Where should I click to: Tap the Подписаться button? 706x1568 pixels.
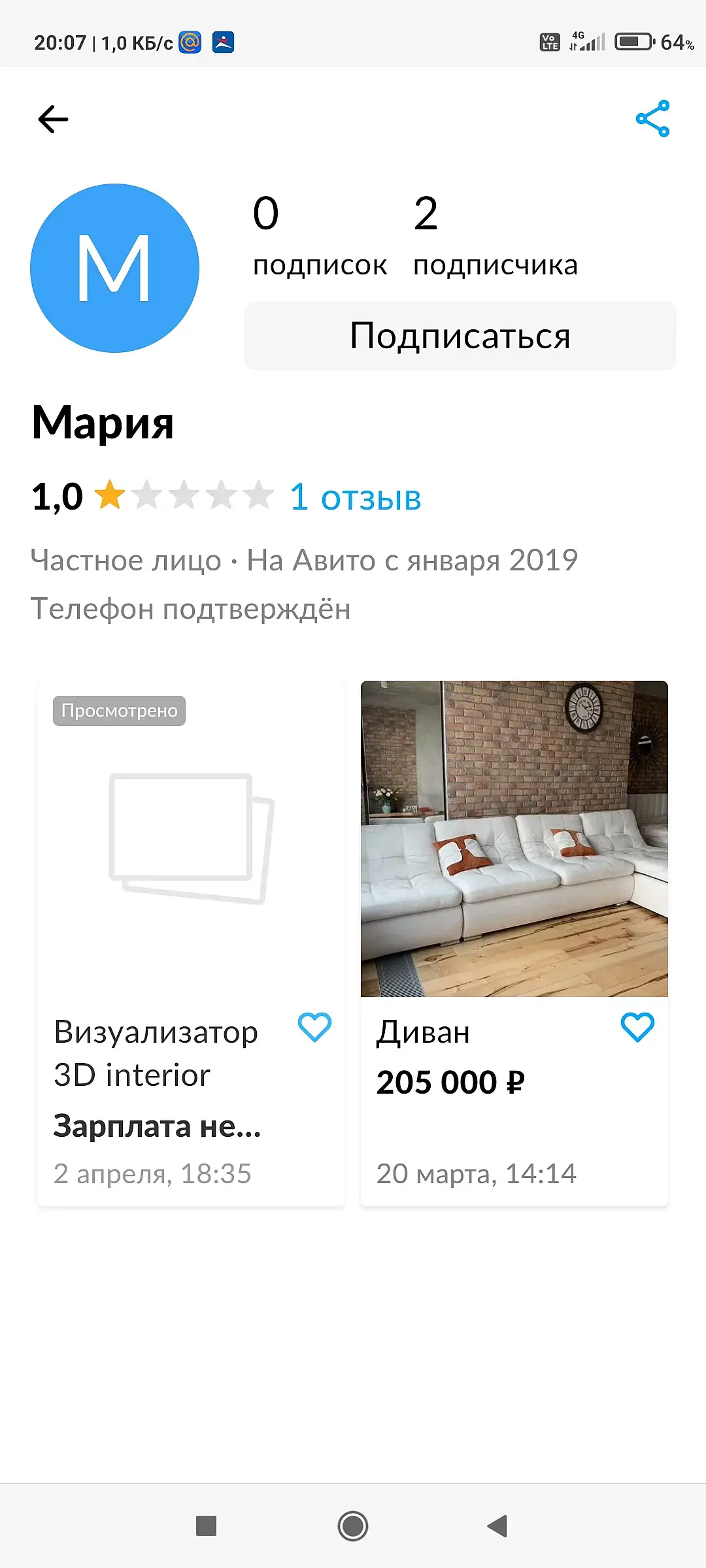point(460,336)
